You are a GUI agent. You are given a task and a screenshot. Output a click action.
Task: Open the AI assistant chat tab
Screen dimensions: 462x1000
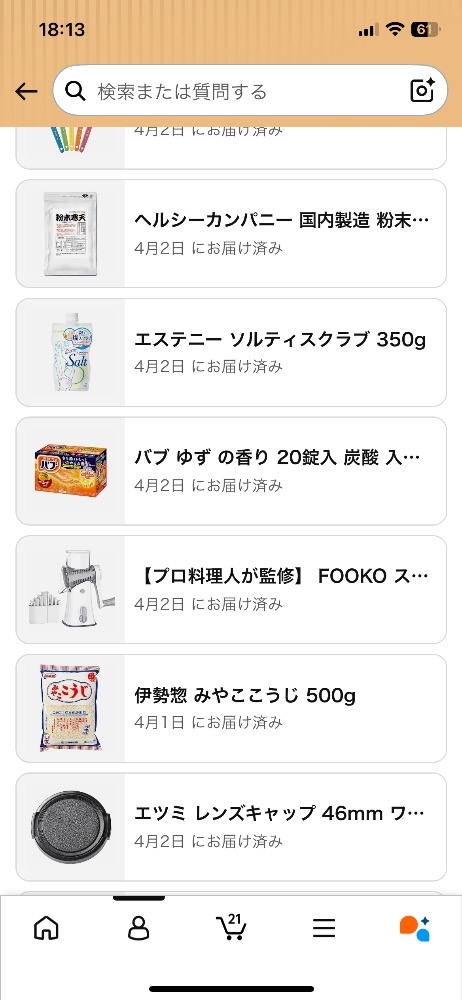(x=415, y=928)
